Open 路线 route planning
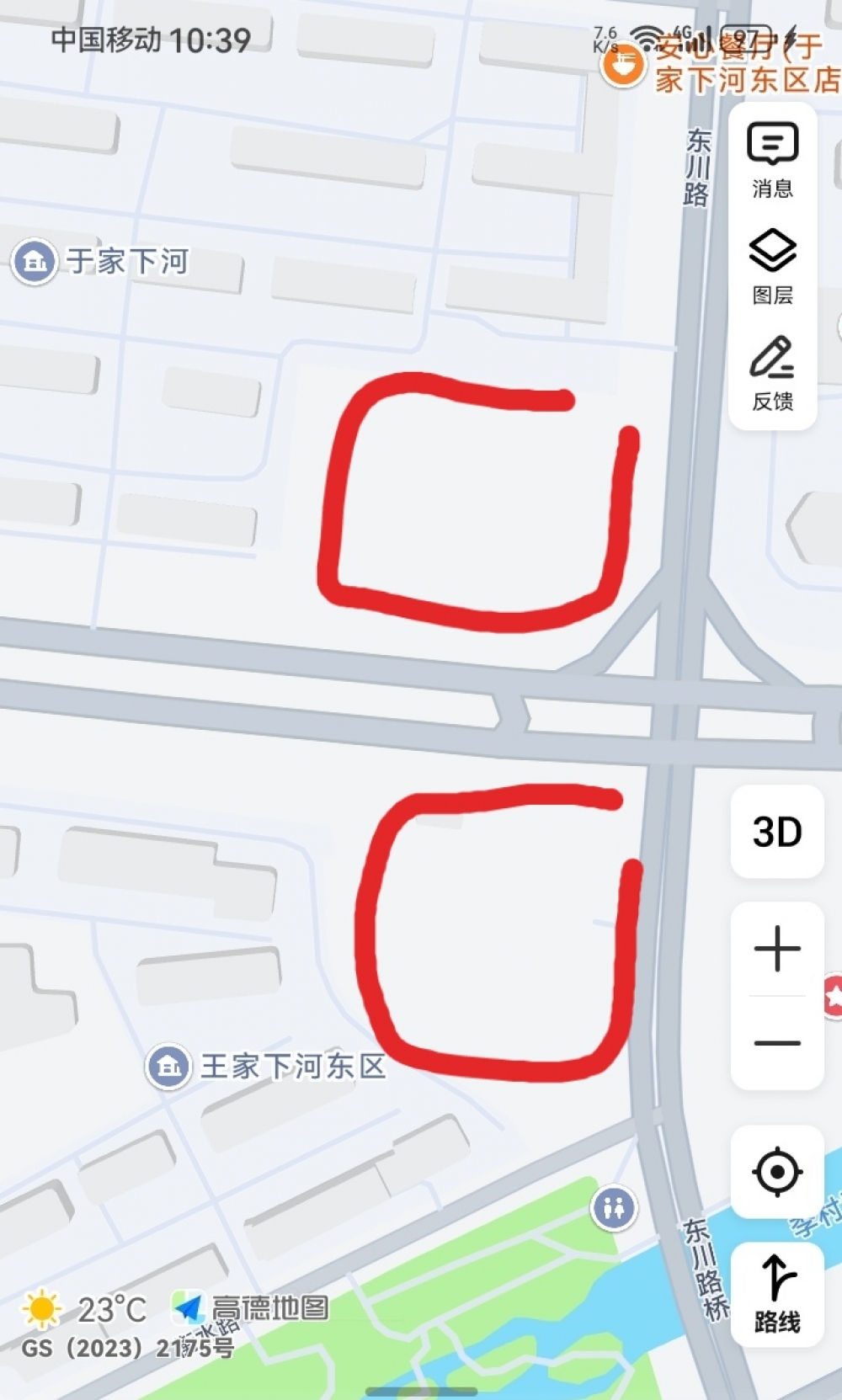 coord(776,1296)
